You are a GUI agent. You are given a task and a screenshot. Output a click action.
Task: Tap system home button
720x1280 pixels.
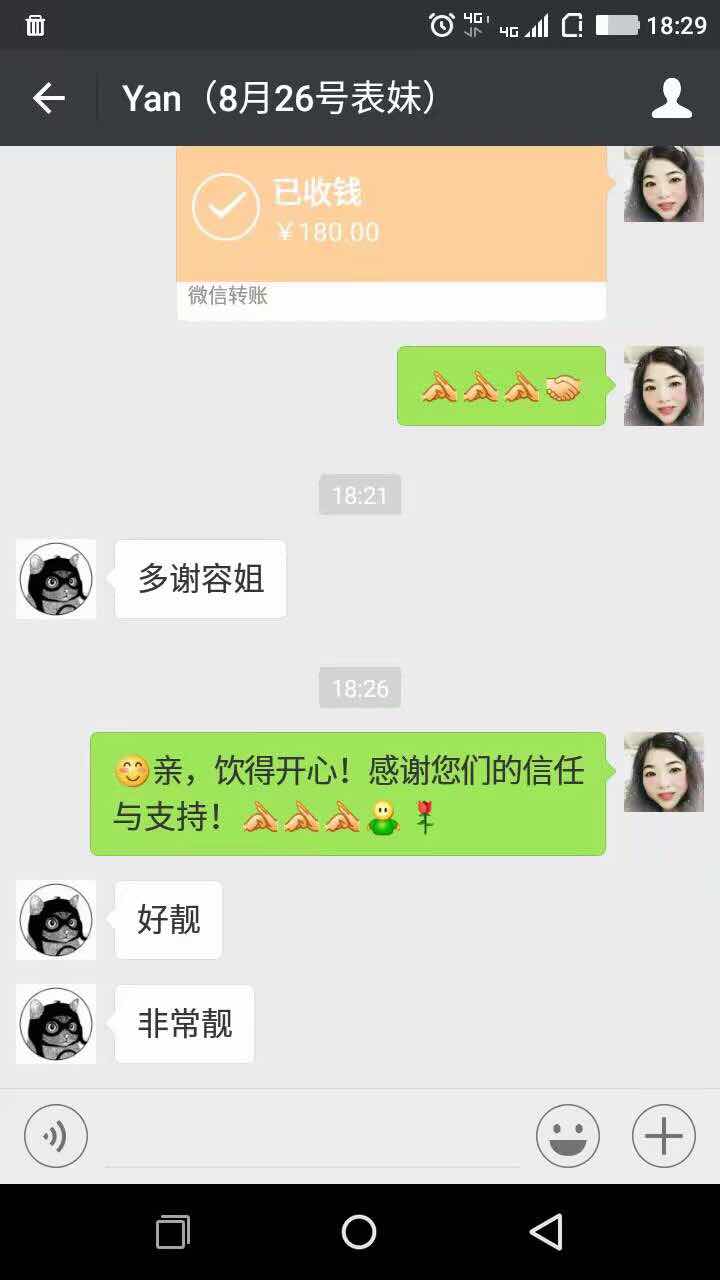(x=359, y=1232)
